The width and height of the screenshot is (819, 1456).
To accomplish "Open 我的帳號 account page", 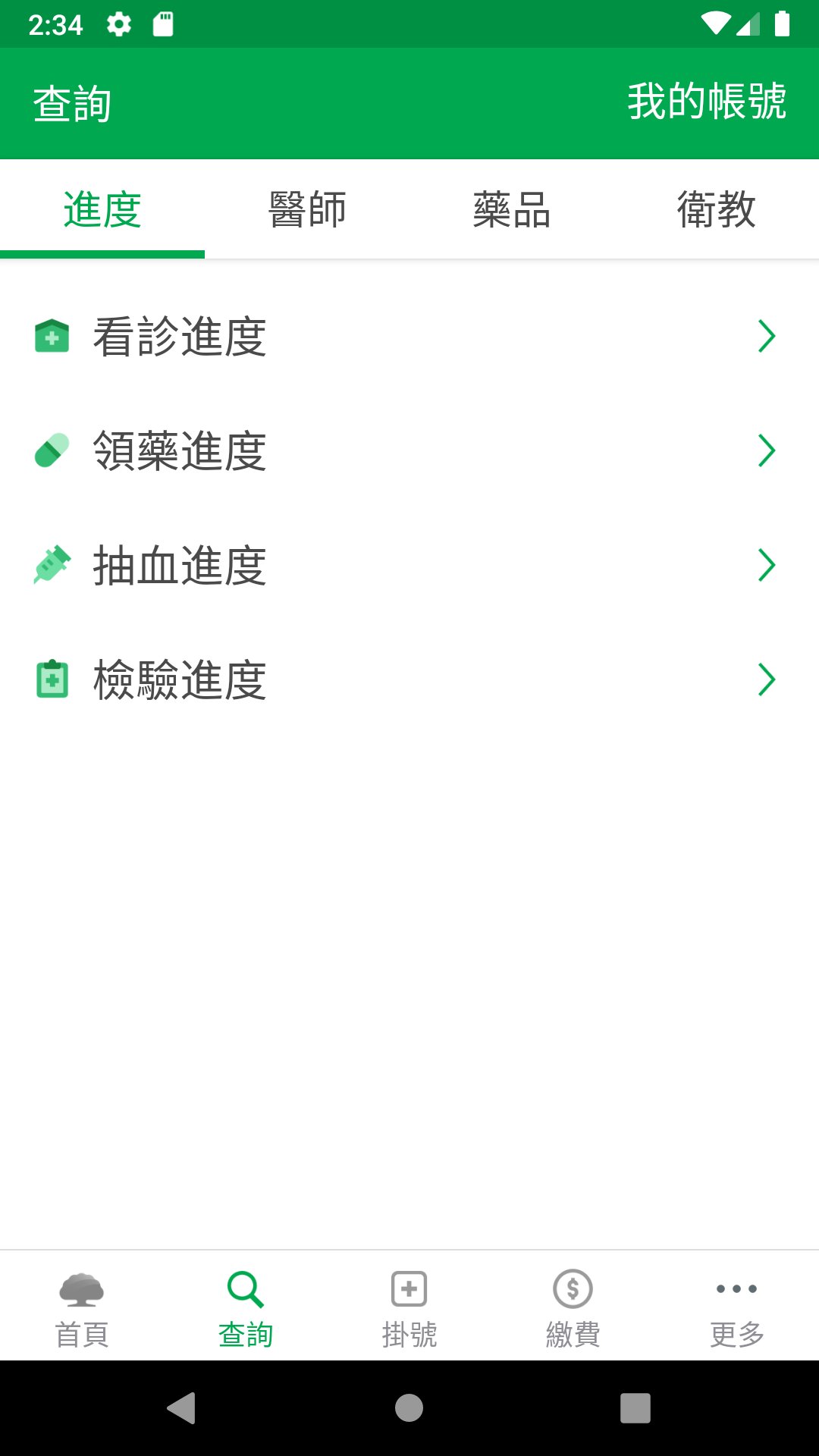I will pyautogui.click(x=706, y=102).
